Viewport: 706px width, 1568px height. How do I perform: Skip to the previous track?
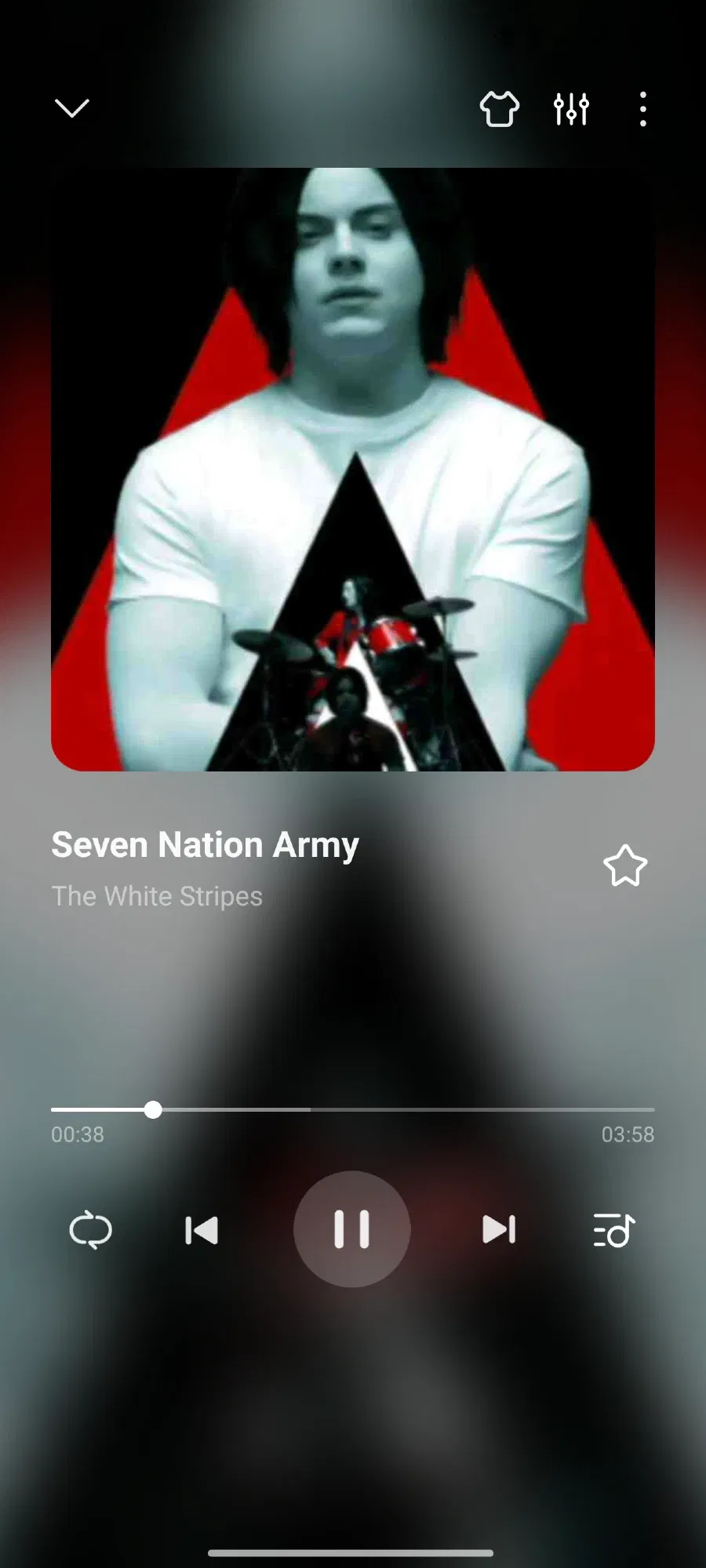coord(202,1229)
